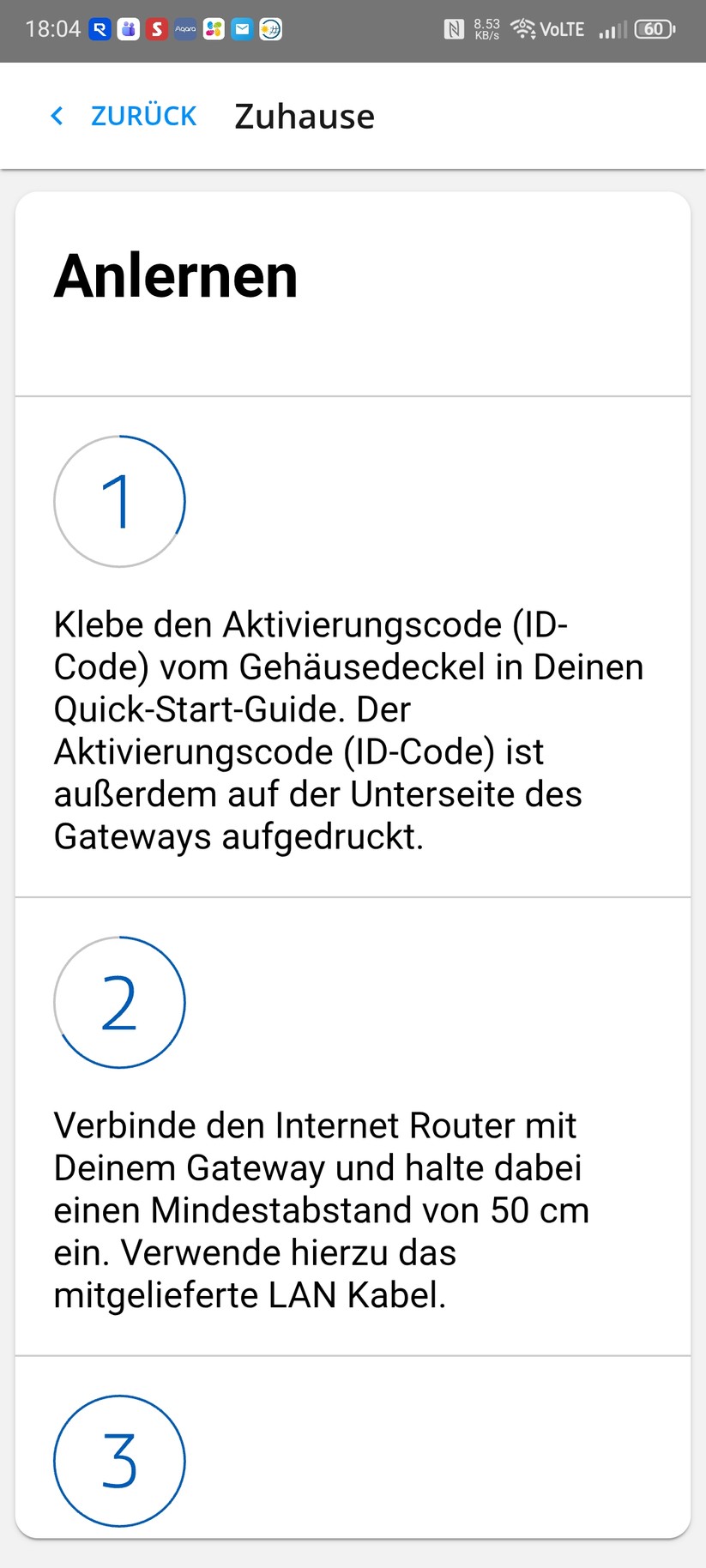Go back with the ZURÜCK button
Image resolution: width=706 pixels, height=1568 pixels.
(x=124, y=116)
